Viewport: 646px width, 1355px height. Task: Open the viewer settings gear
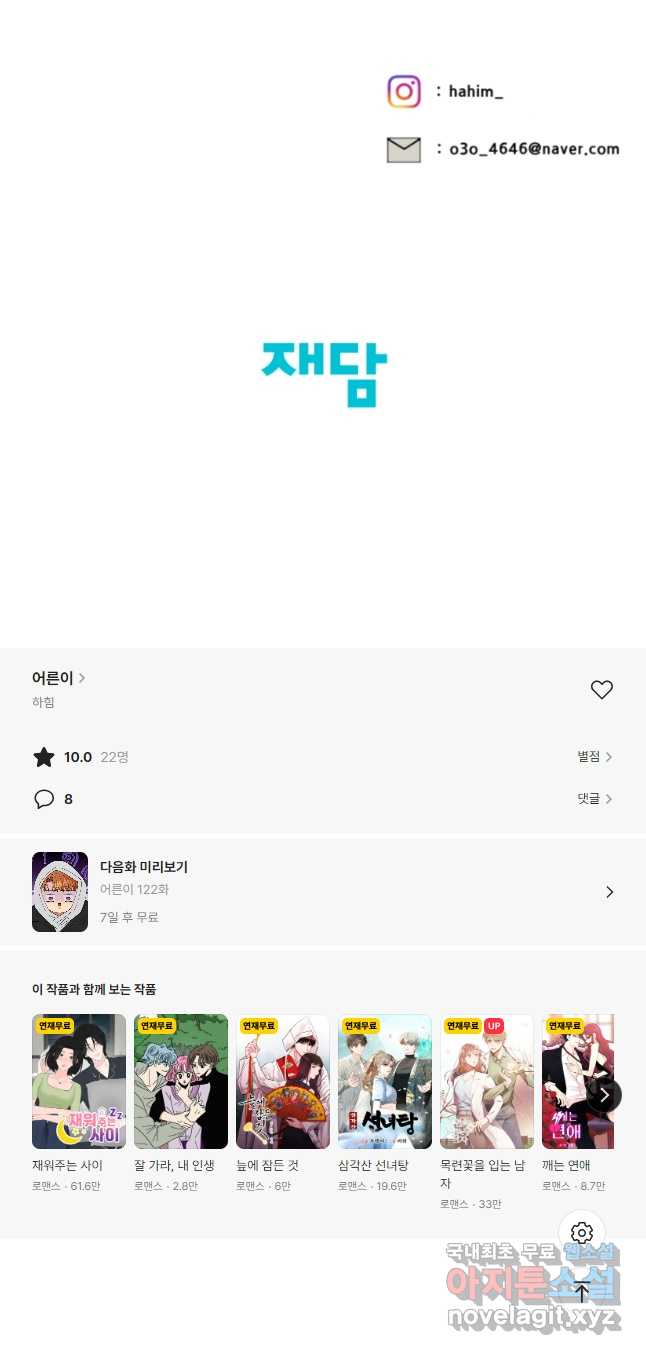[582, 1233]
